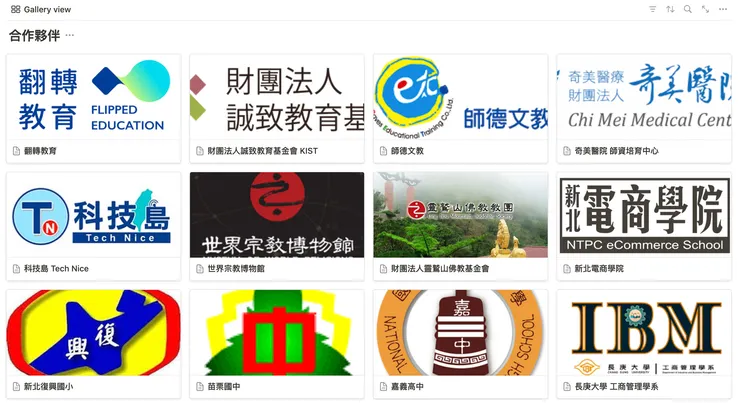740x407 pixels.
Task: Expand the gallery to full page
Action: coord(705,9)
